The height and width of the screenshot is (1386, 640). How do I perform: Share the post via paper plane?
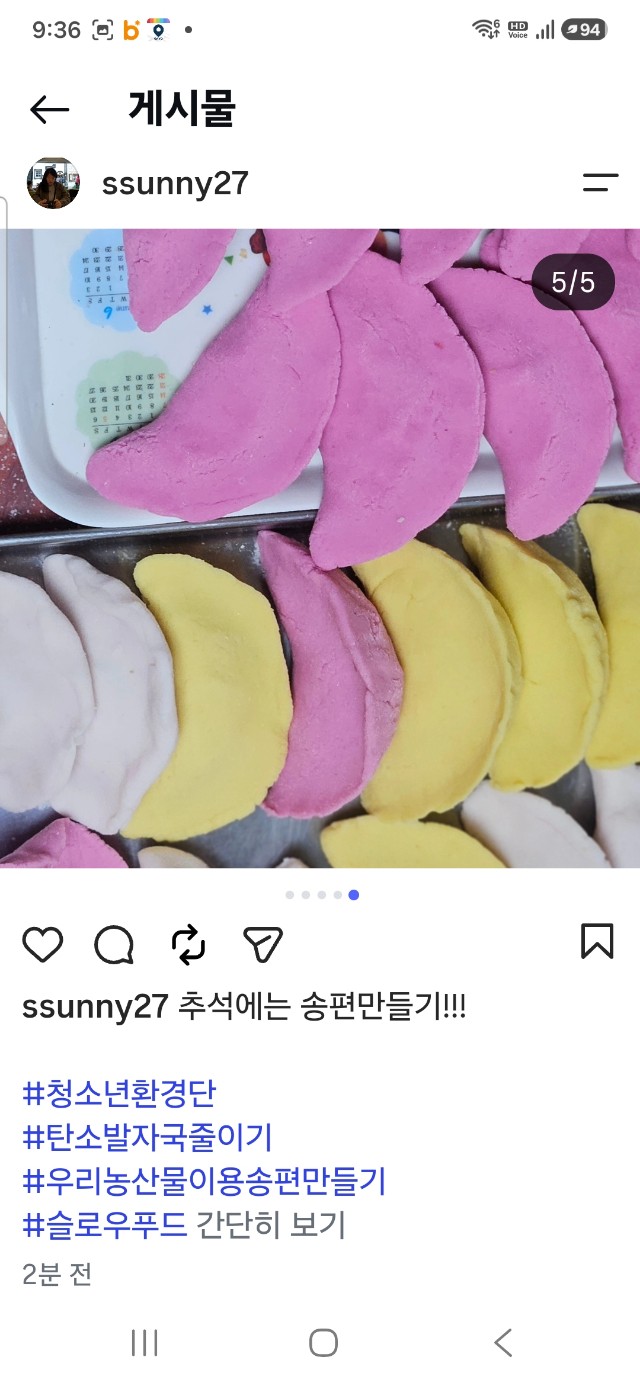263,944
